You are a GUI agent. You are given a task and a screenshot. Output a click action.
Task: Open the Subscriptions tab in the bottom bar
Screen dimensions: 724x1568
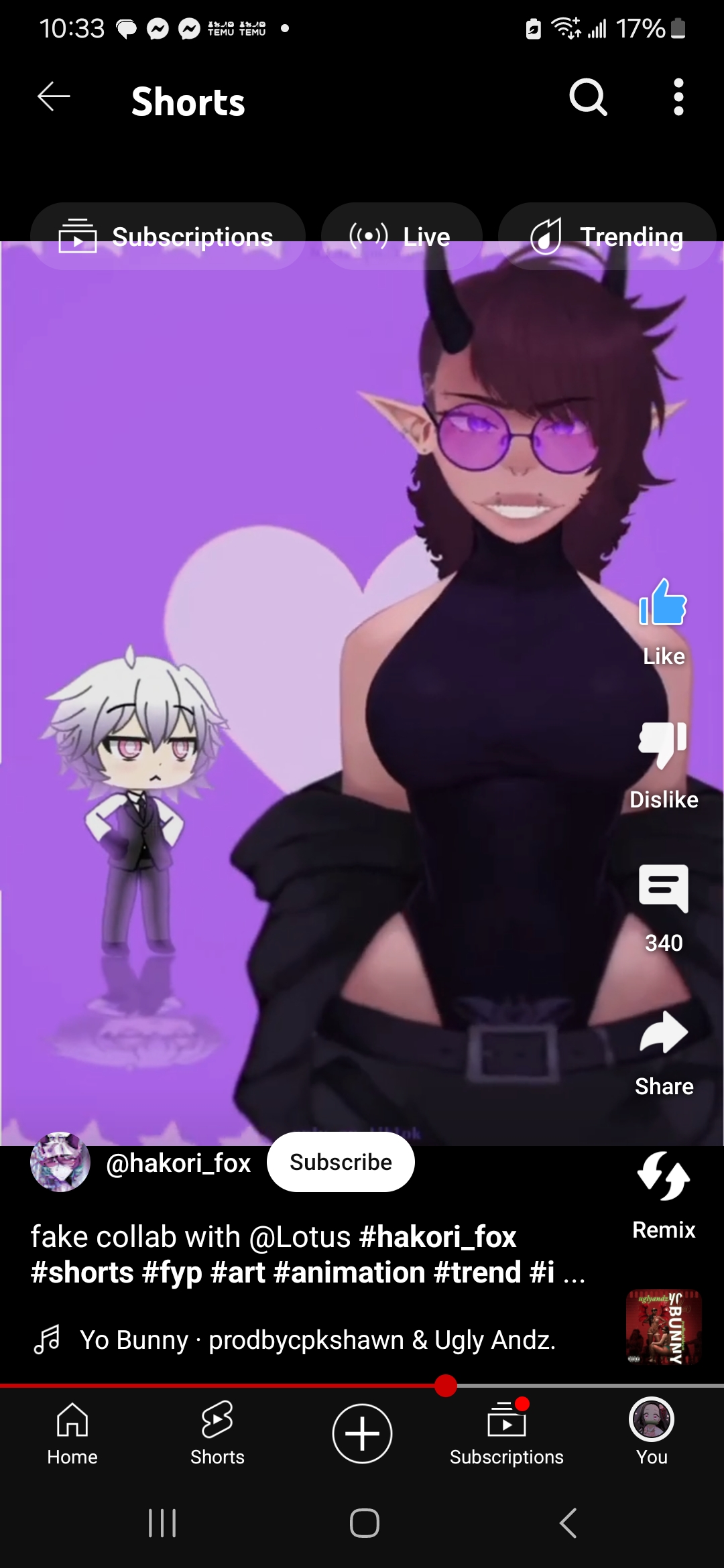[x=506, y=1433]
